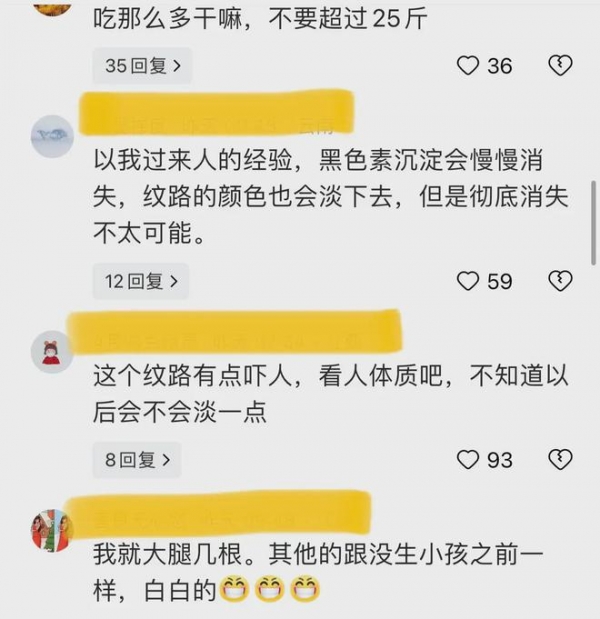This screenshot has height=619, width=600.
Task: Open avatar of the 黑色素沉淀 commenter
Action: (52, 135)
